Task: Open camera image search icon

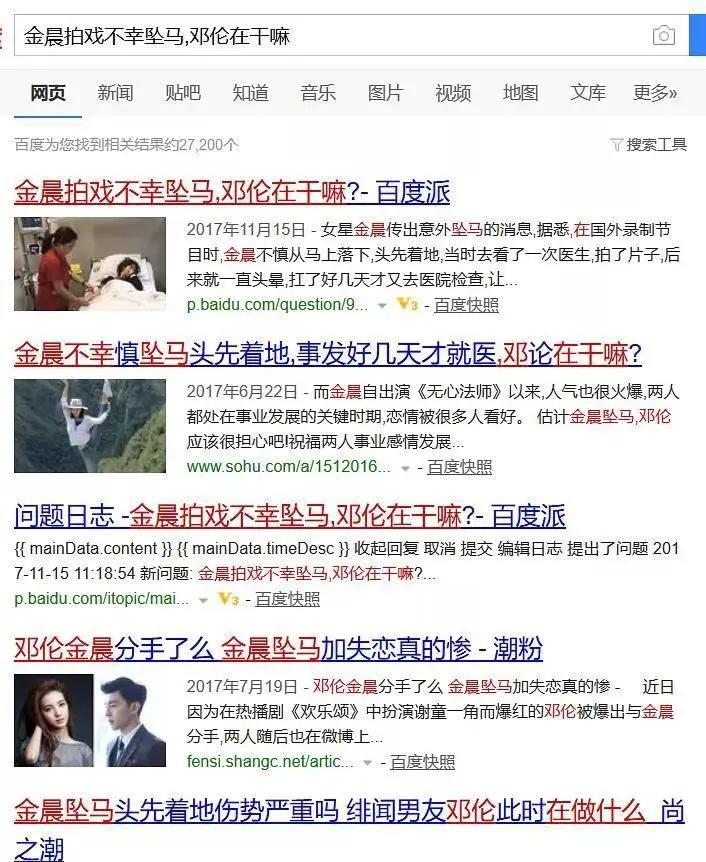Action: click(x=663, y=36)
